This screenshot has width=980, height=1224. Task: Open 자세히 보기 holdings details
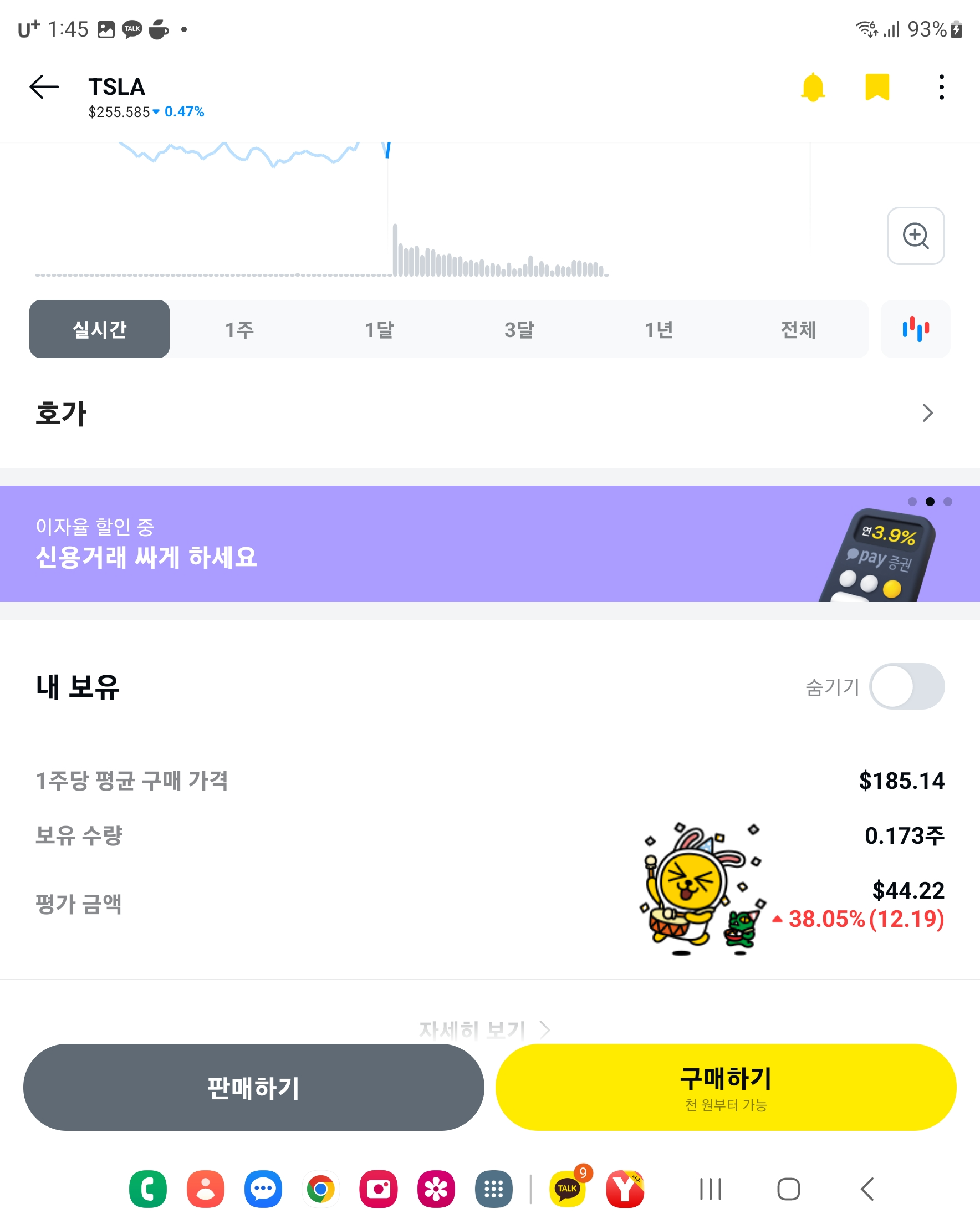[484, 1029]
